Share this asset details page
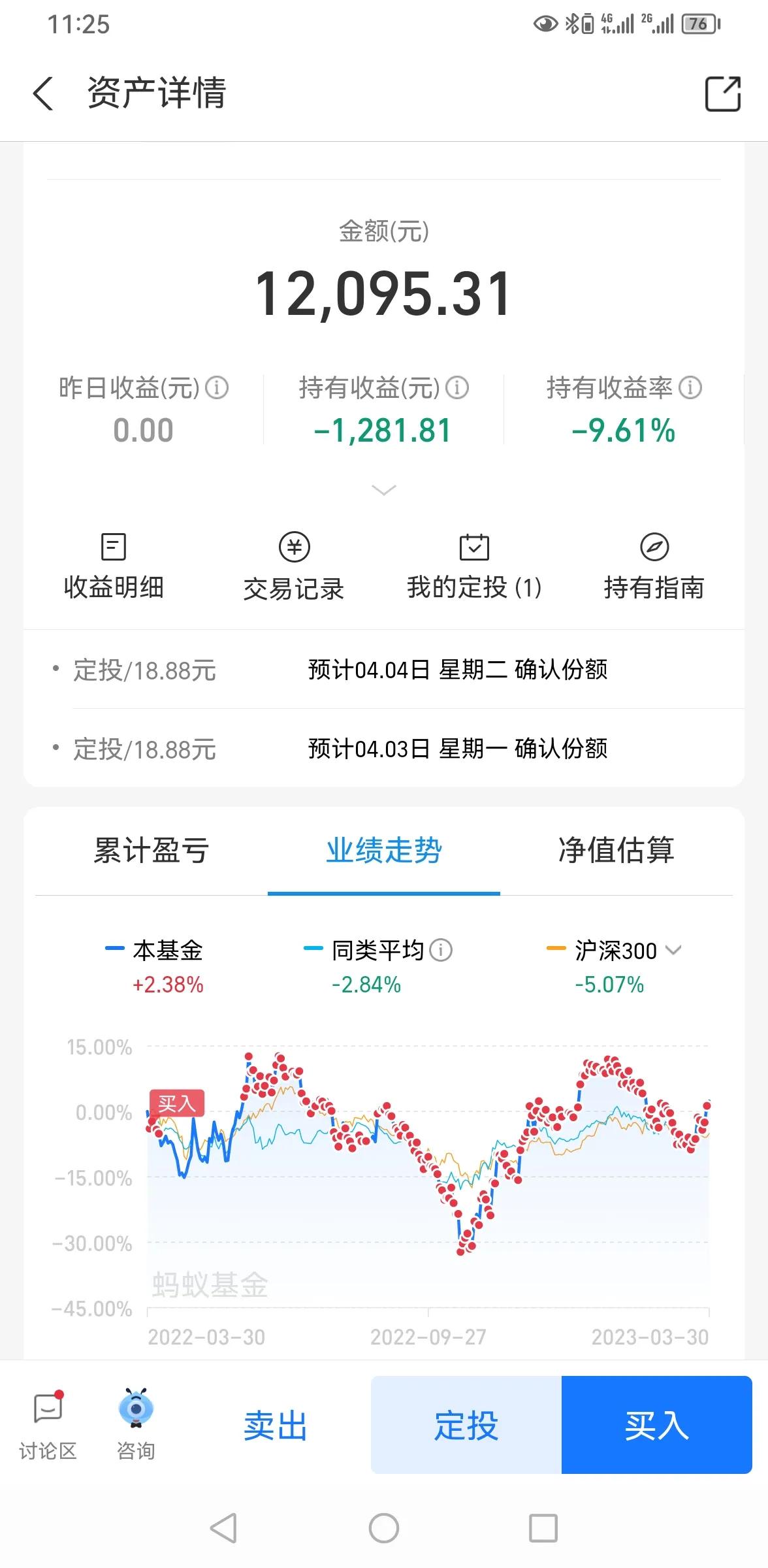Screen dimensions: 768x1568 722,94
